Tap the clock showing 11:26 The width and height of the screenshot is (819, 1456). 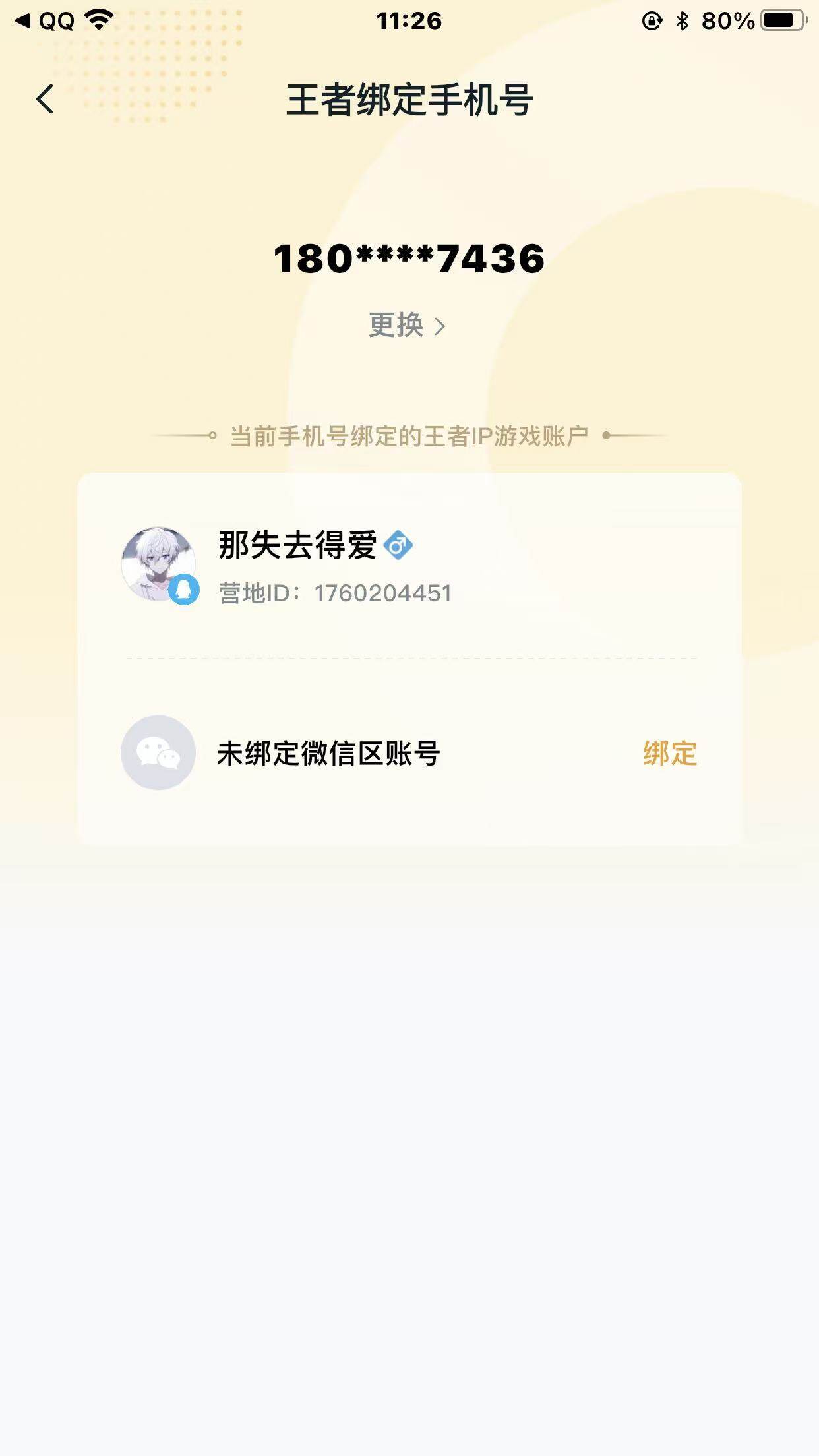(x=409, y=20)
